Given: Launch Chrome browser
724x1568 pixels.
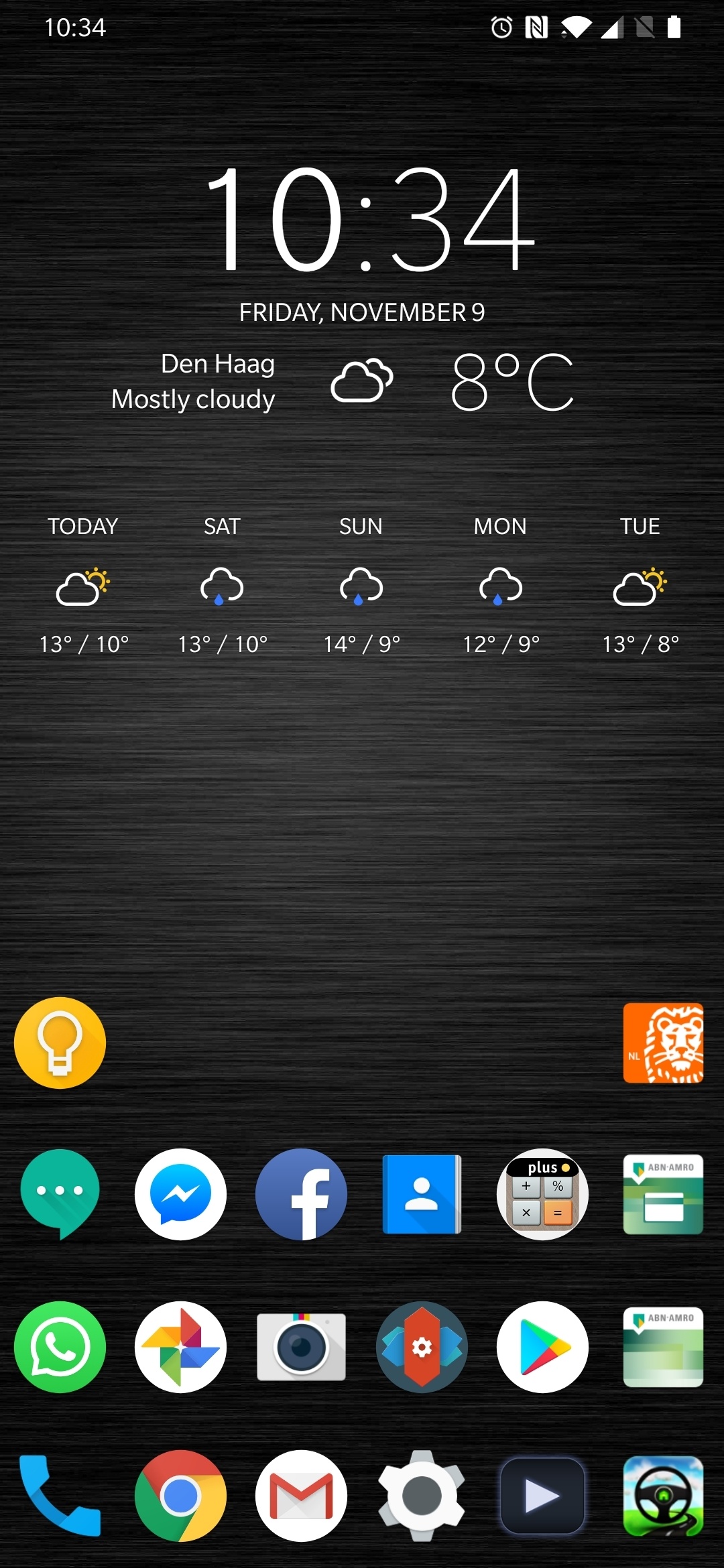Looking at the screenshot, I should click(x=181, y=1496).
